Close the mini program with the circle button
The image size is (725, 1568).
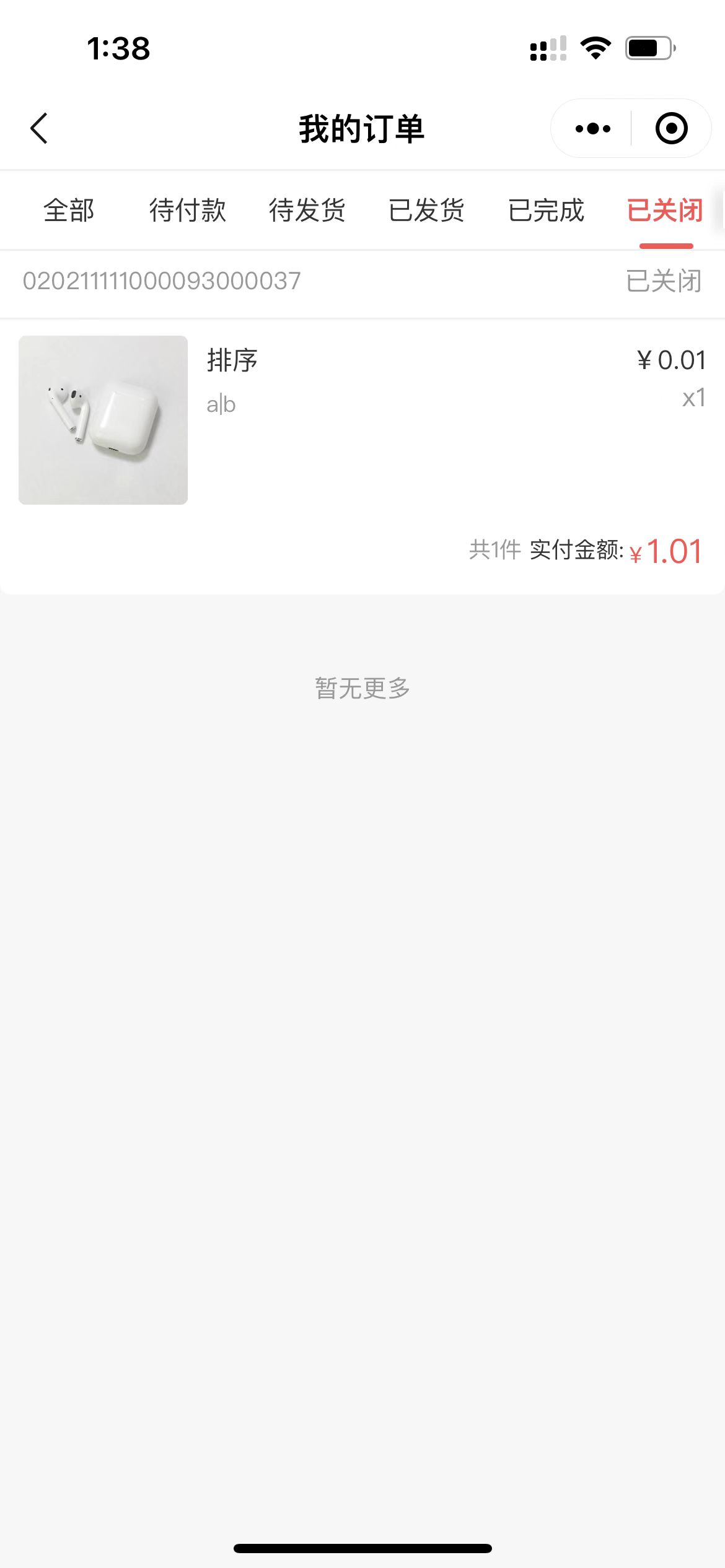[671, 129]
